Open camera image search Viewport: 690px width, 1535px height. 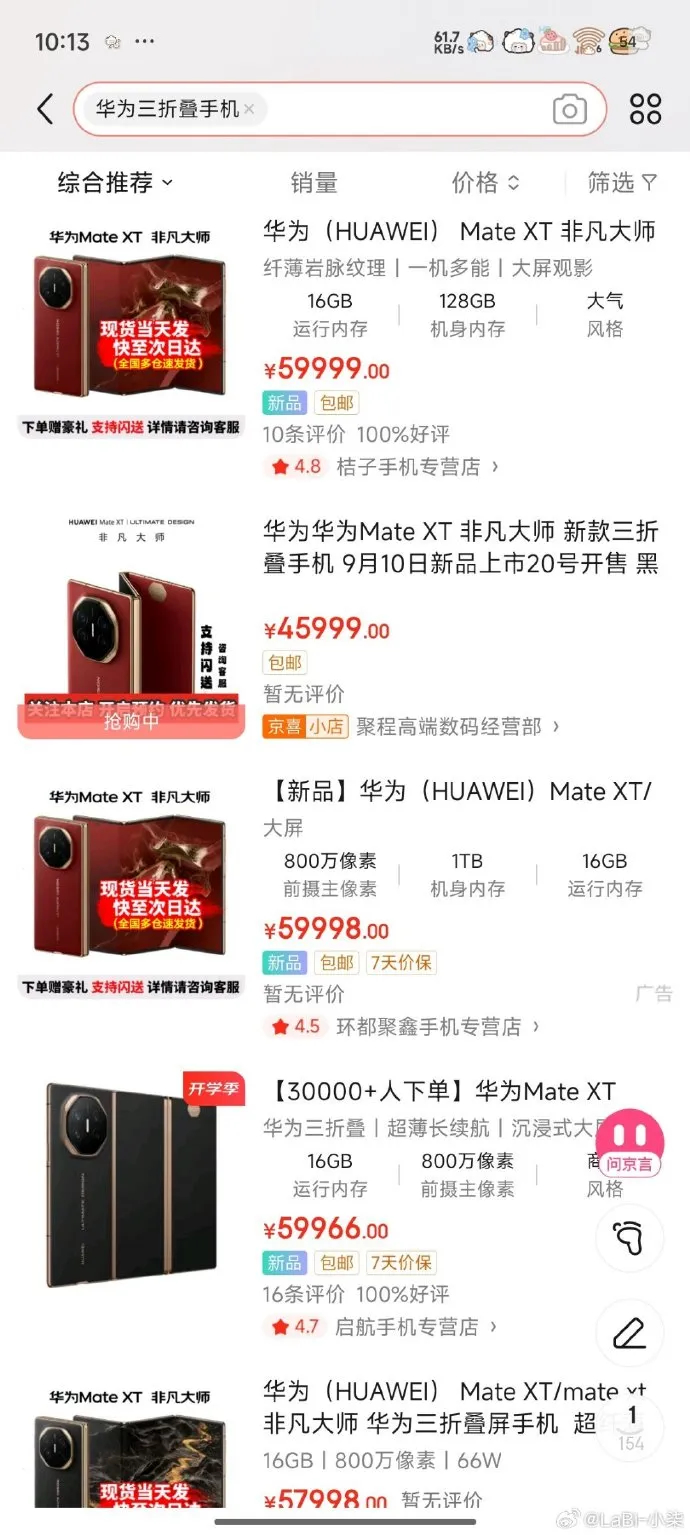569,109
